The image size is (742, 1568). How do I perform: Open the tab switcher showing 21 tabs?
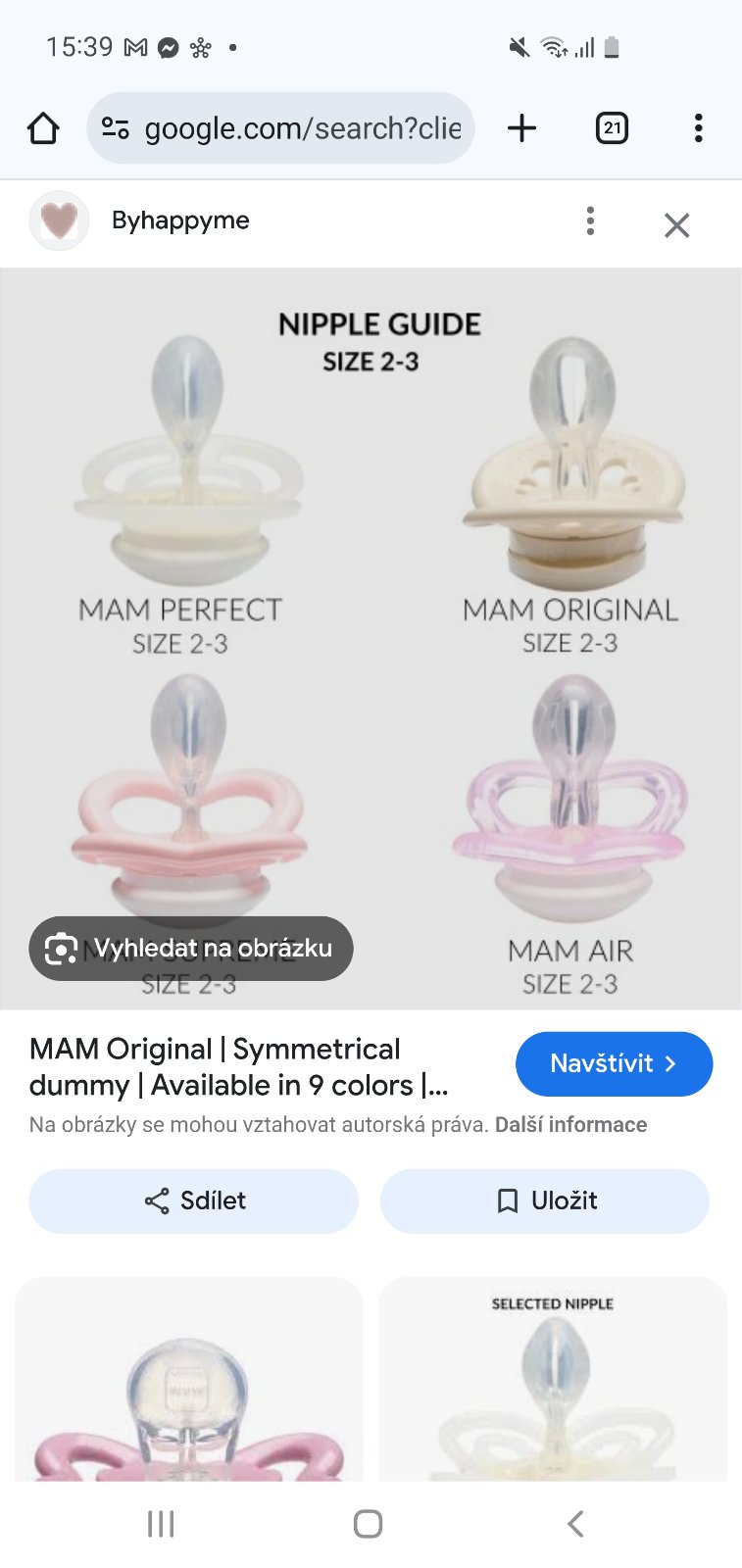pos(612,128)
